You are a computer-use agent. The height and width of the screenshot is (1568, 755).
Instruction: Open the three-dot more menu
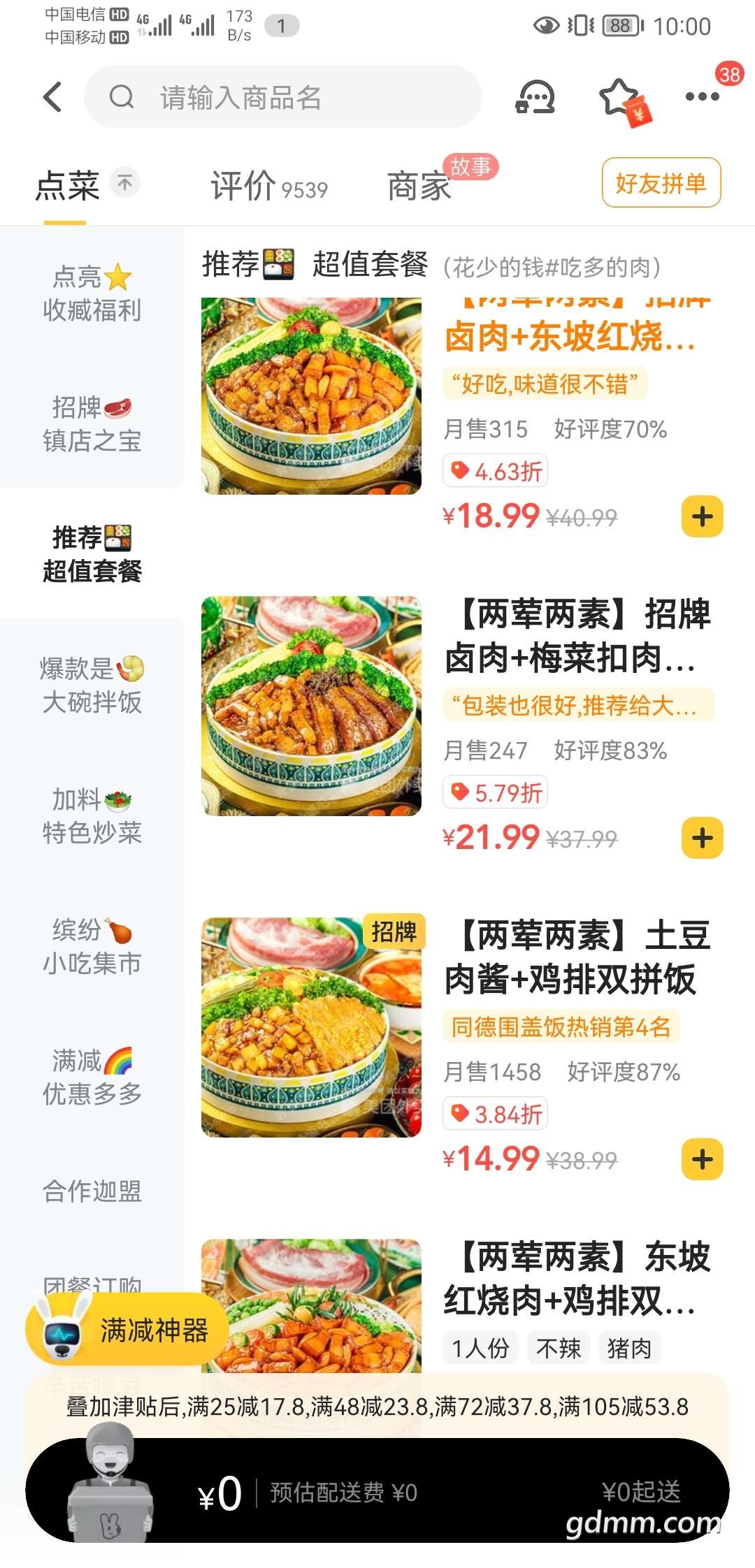702,96
